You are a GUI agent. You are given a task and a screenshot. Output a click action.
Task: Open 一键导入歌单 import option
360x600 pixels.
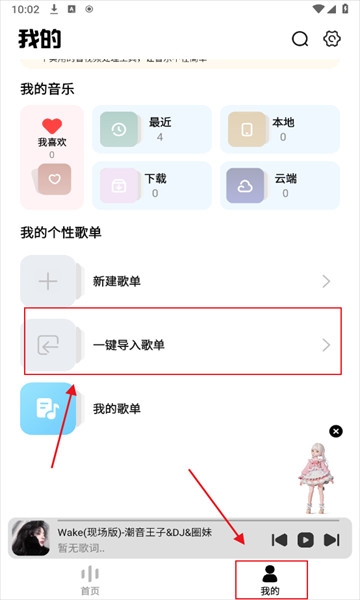pos(180,345)
